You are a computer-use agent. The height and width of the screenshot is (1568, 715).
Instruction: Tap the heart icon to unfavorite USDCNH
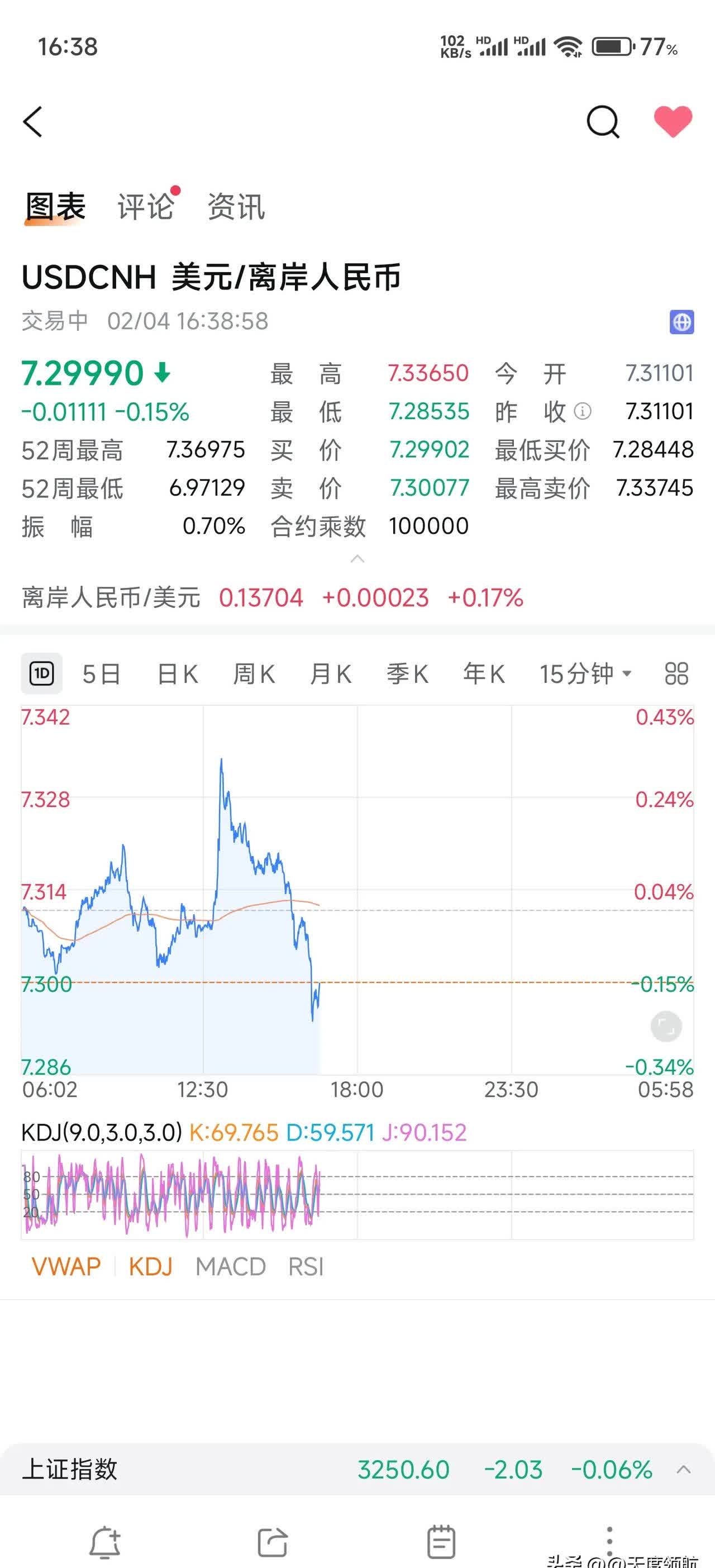pos(672,121)
